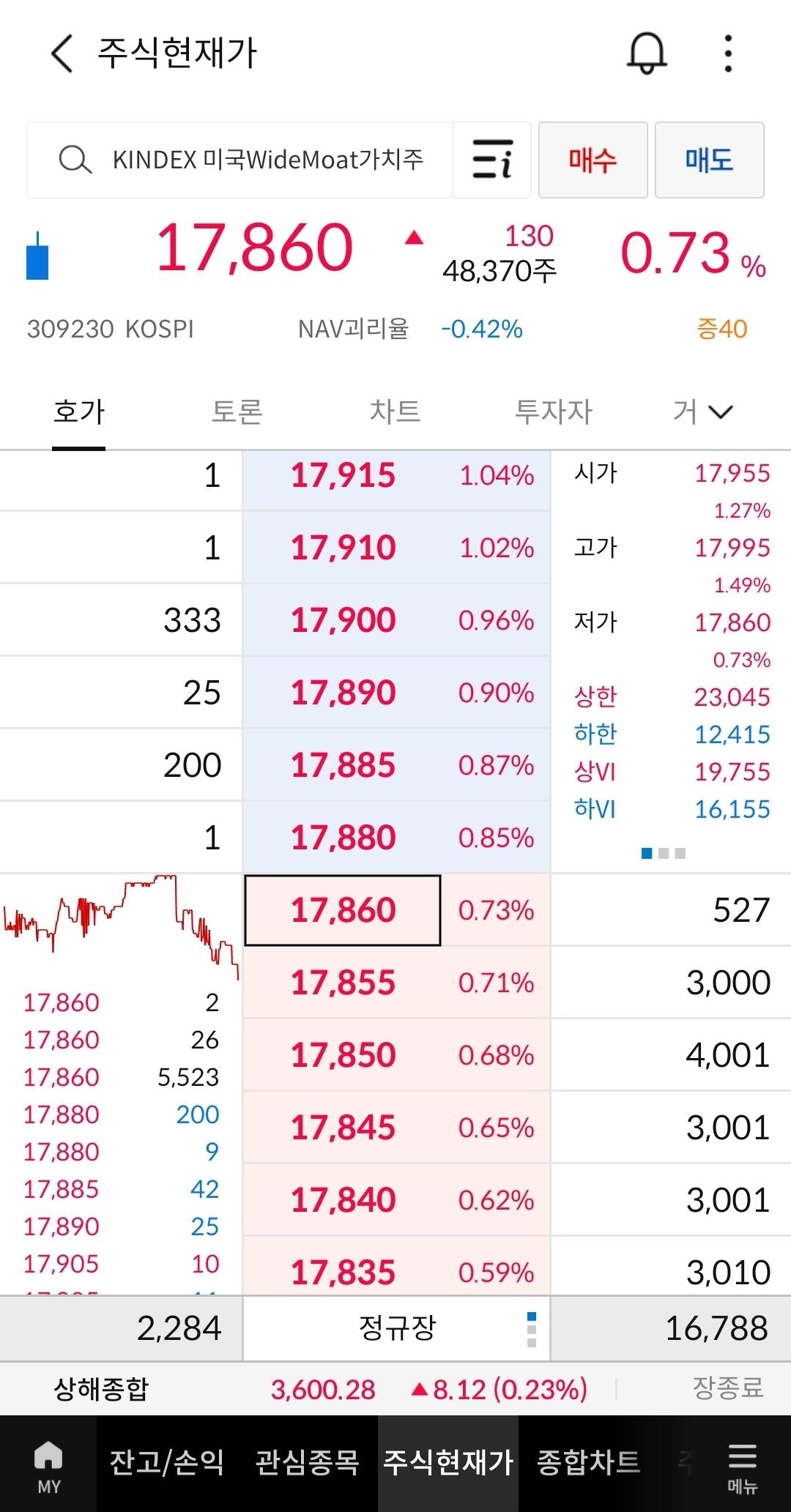Open the MY home tab
Image resolution: width=791 pixels, height=1512 pixels.
coord(48,1465)
